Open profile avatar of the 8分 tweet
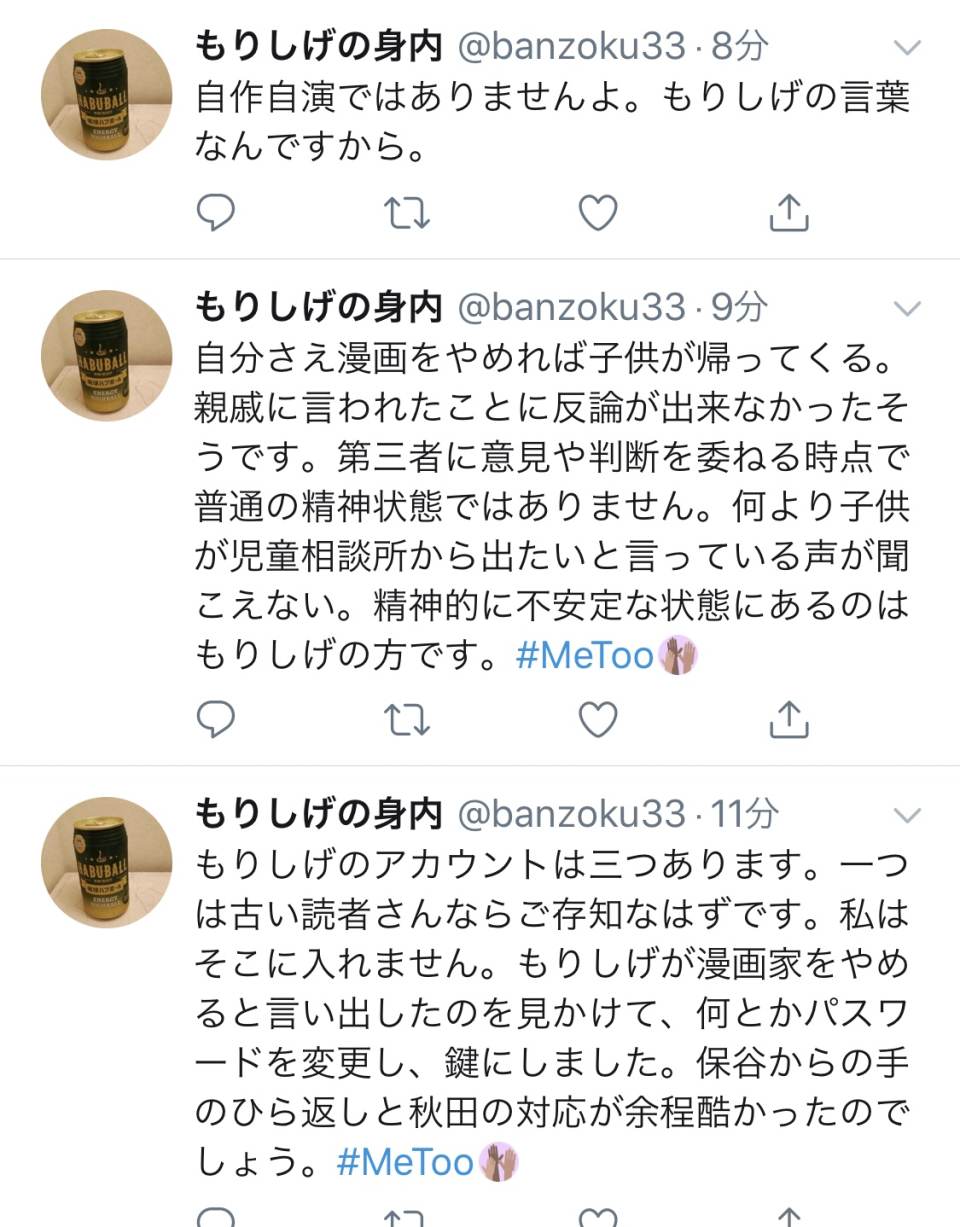 (x=107, y=95)
